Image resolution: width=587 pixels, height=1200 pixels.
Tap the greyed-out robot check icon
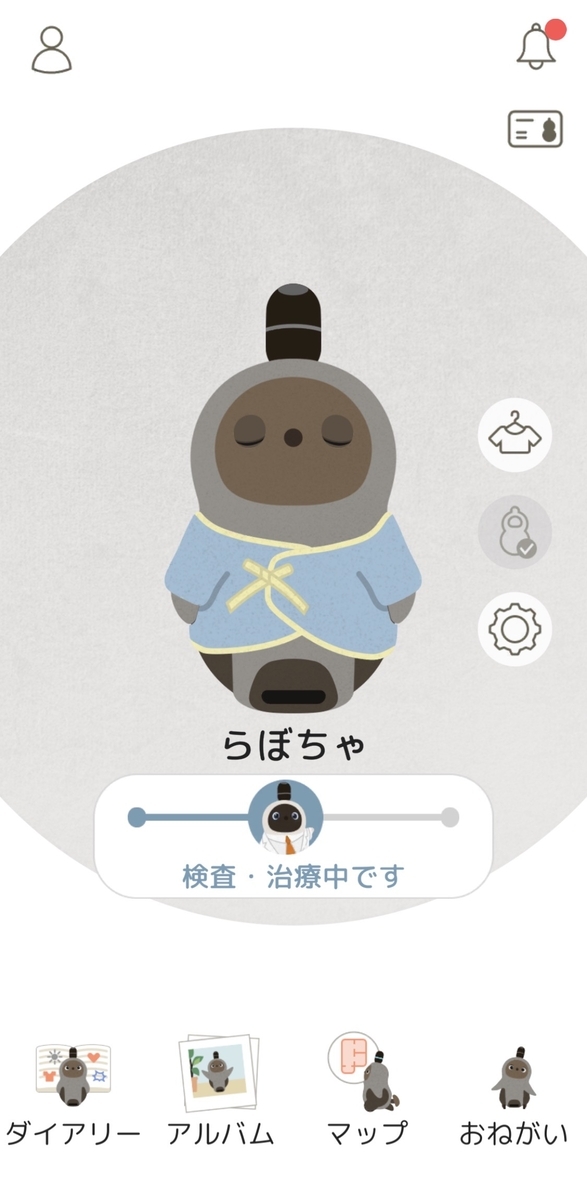515,532
